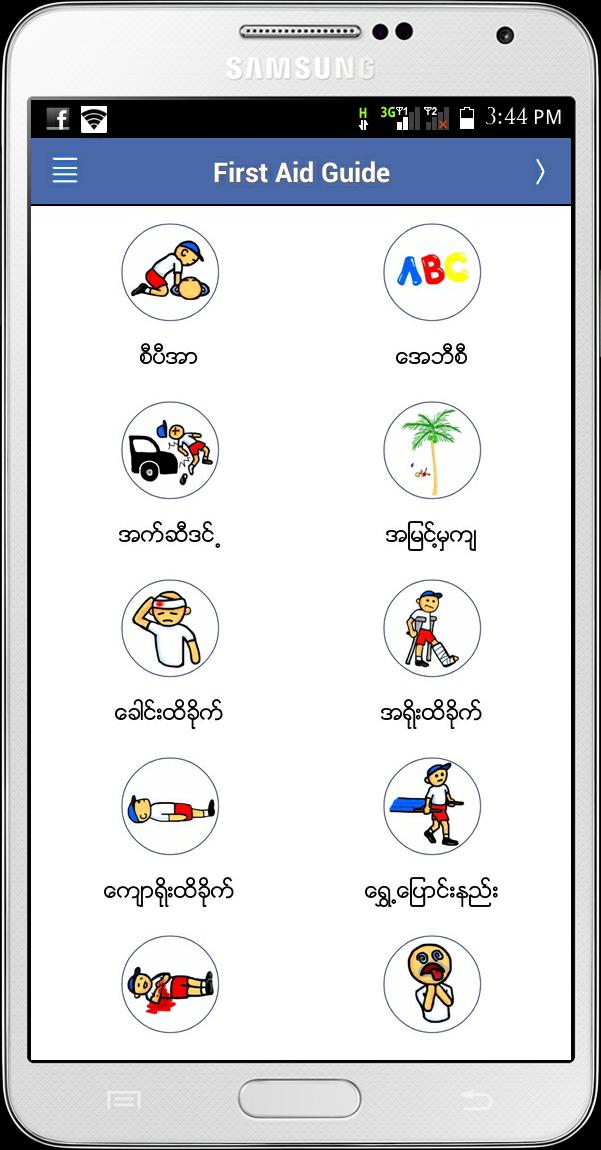Open the choking face guide
The image size is (601, 1150).
click(x=432, y=984)
